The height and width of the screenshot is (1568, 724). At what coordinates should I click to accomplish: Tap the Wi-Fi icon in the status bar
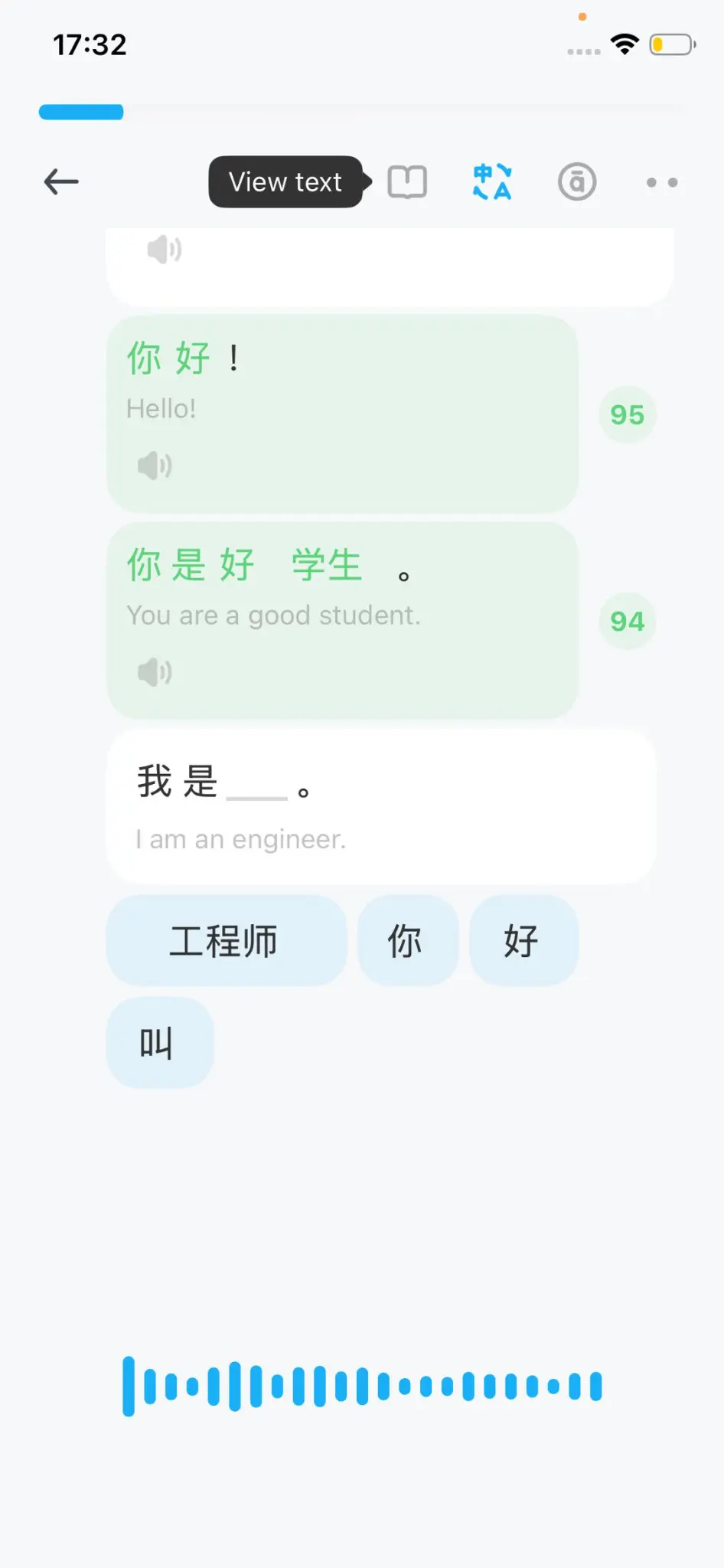coord(625,44)
